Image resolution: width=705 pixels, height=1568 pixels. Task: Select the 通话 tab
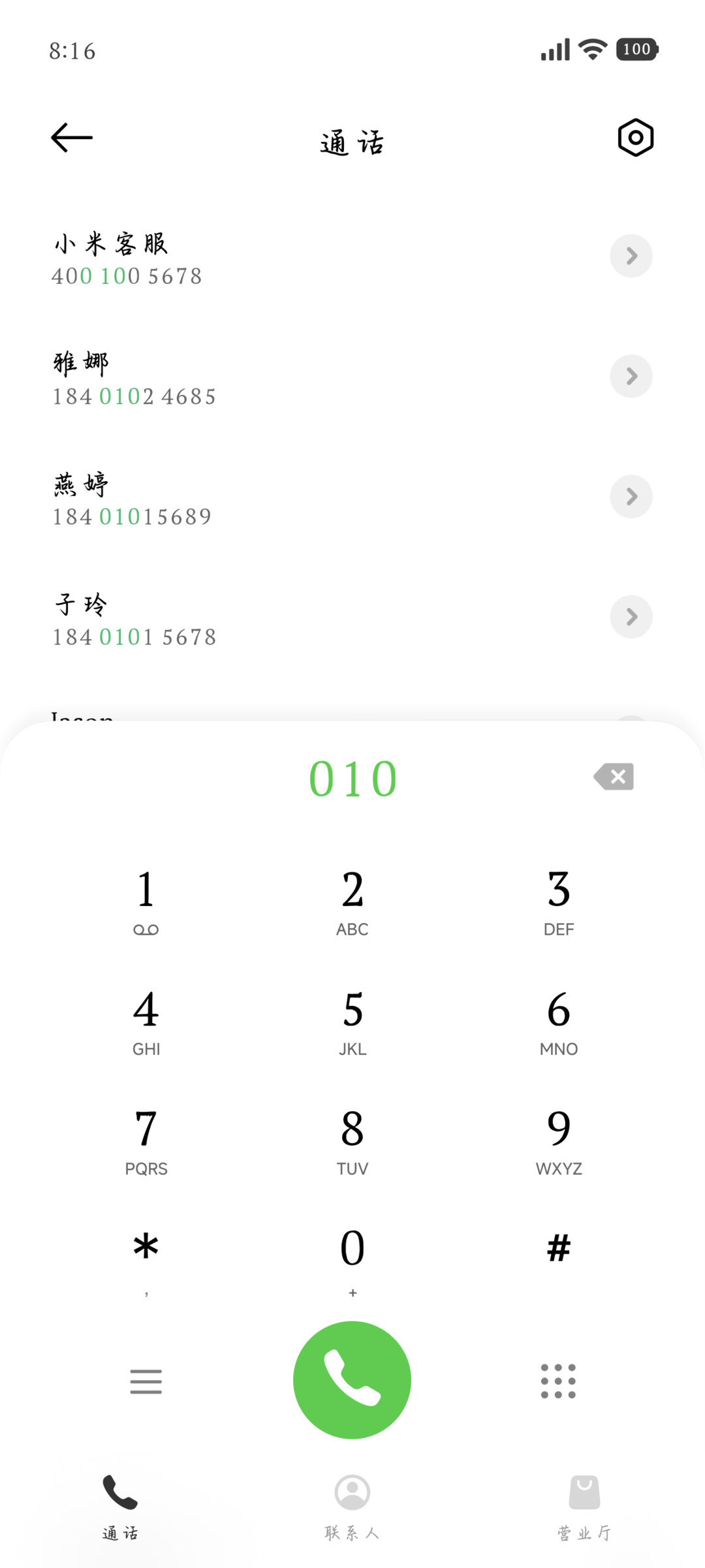(120, 1507)
